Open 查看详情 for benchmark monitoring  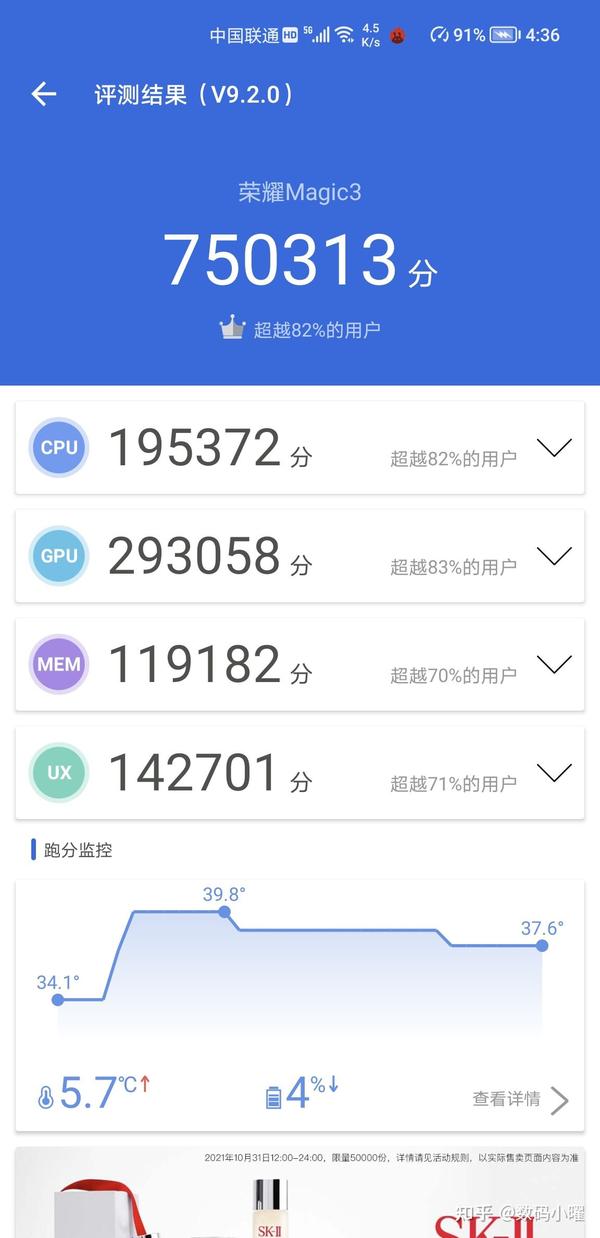pyautogui.click(x=520, y=1100)
